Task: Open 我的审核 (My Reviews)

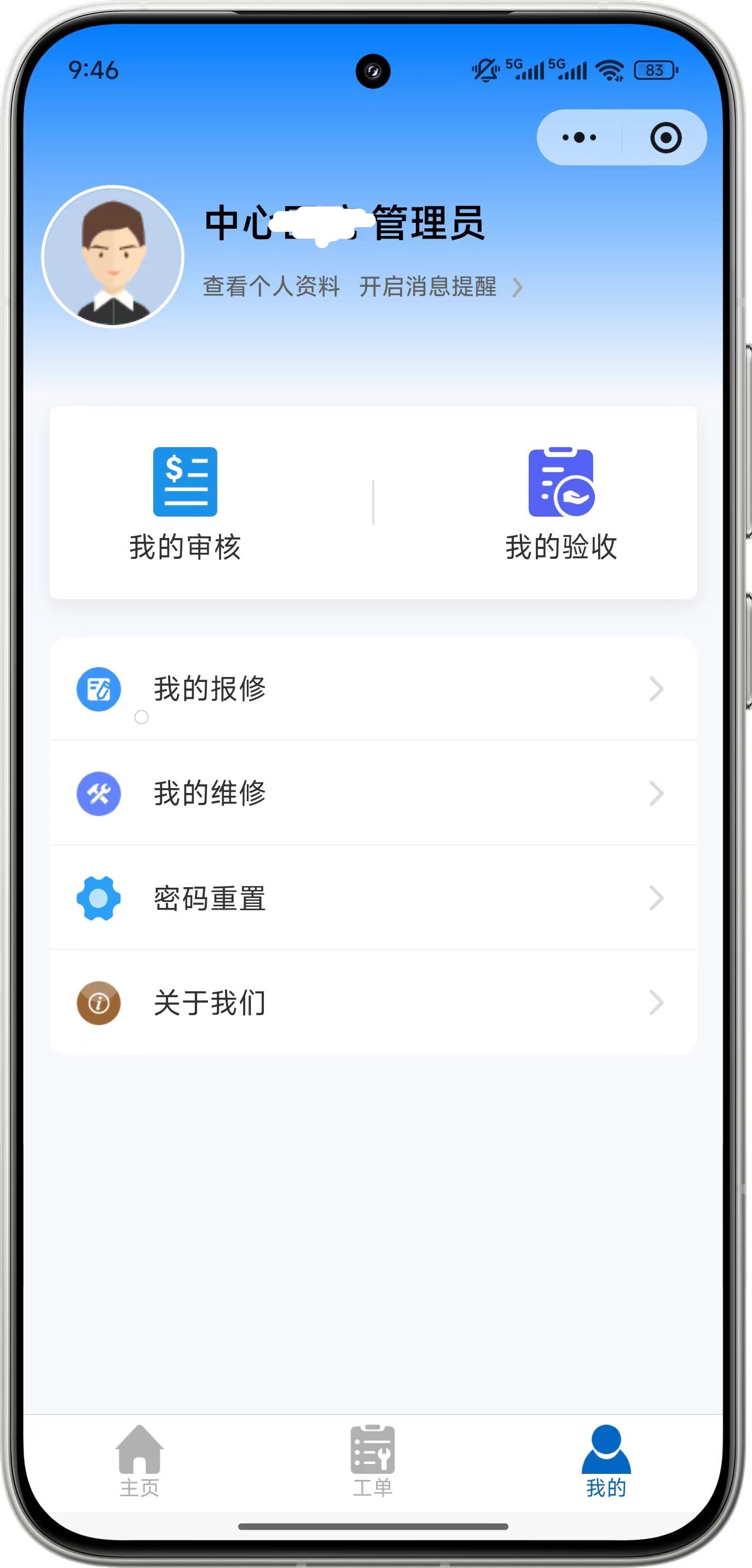Action: [x=185, y=503]
